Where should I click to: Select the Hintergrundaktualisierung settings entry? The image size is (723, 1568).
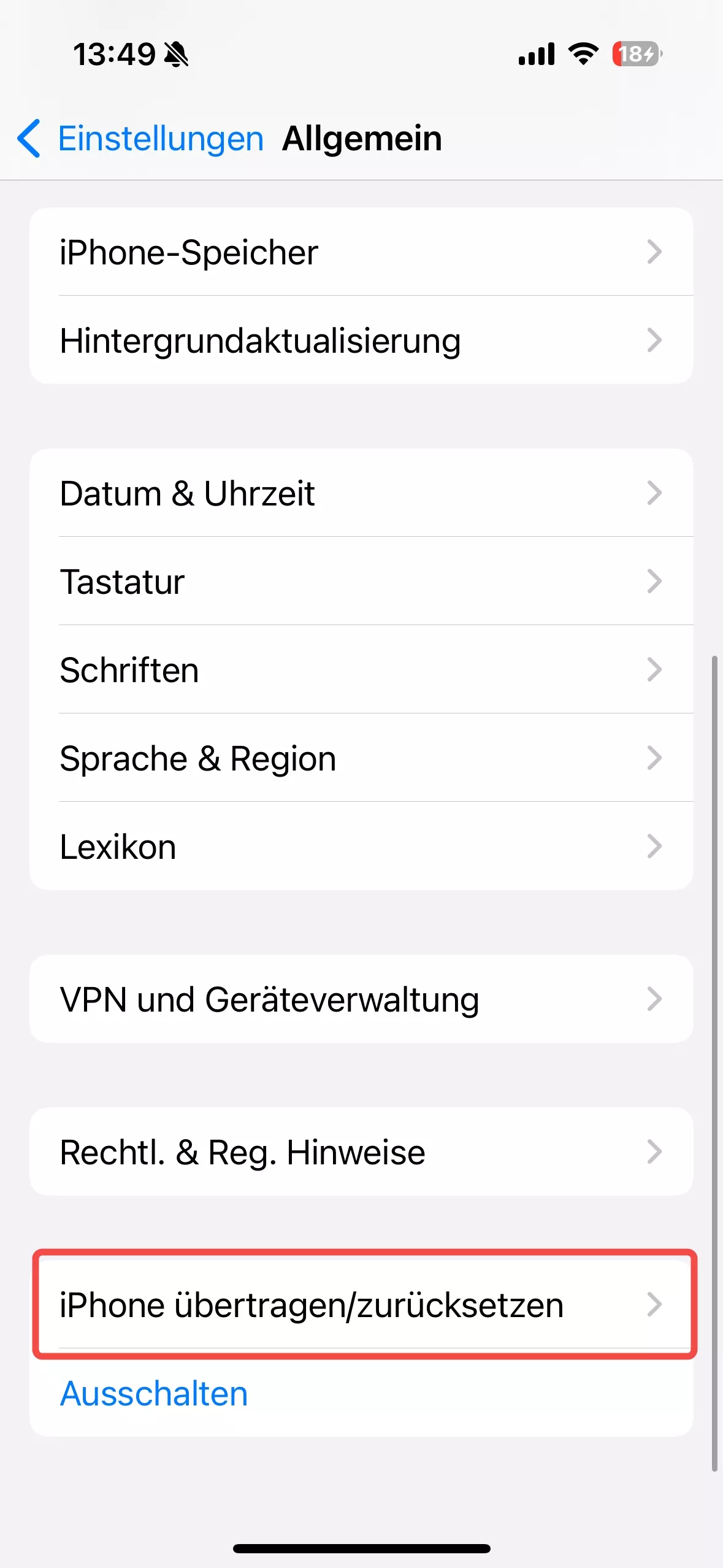pos(260,341)
